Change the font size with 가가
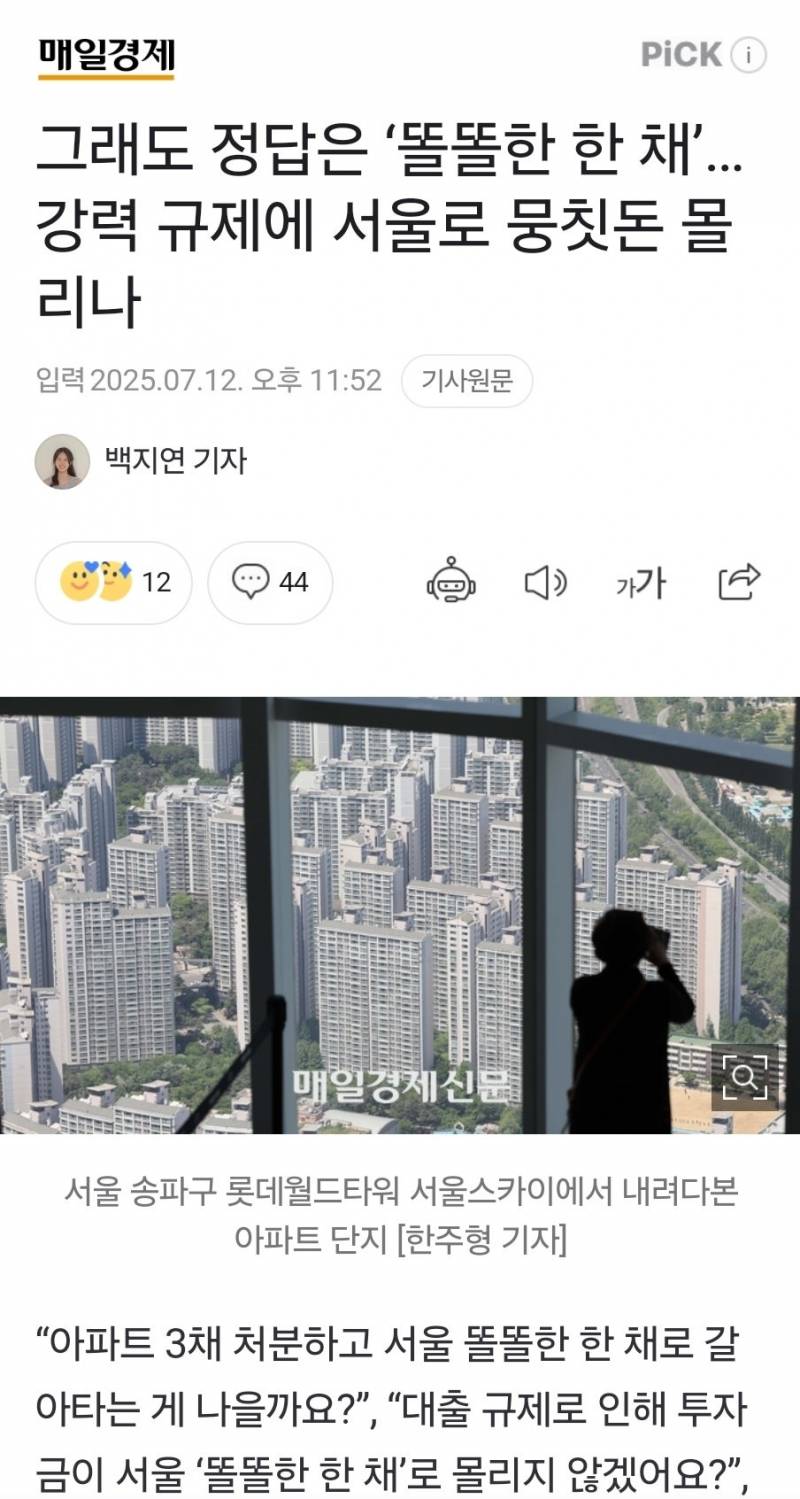Image resolution: width=800 pixels, height=1499 pixels. pos(640,582)
